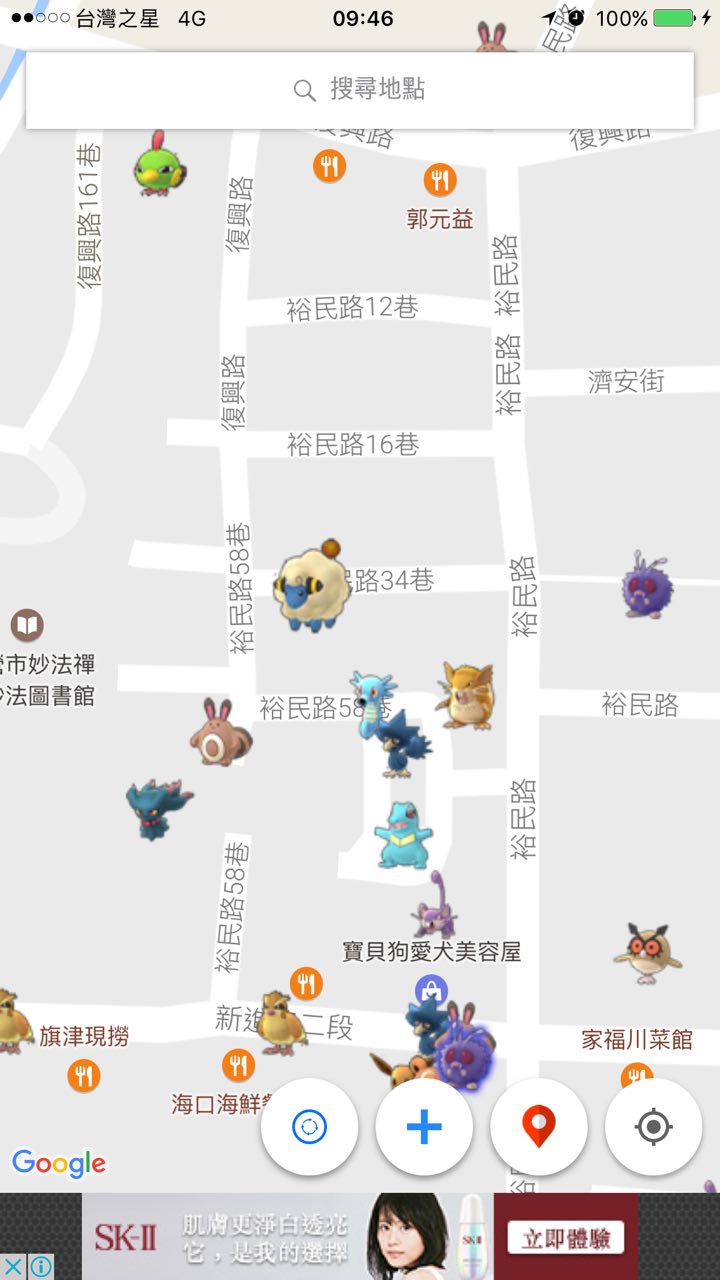Viewport: 720px width, 1280px height.
Task: Center map on my current location
Action: click(x=654, y=1127)
